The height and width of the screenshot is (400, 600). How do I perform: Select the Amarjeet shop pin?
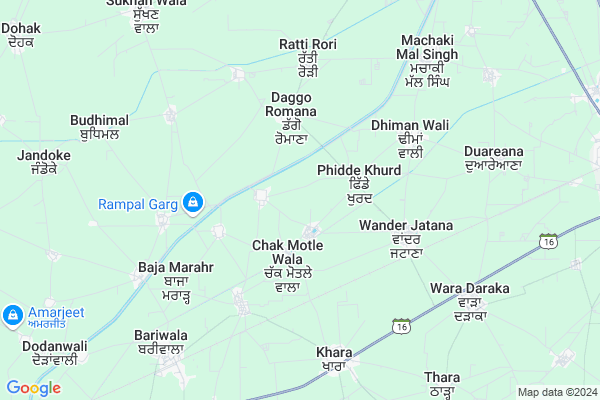pyautogui.click(x=13, y=315)
